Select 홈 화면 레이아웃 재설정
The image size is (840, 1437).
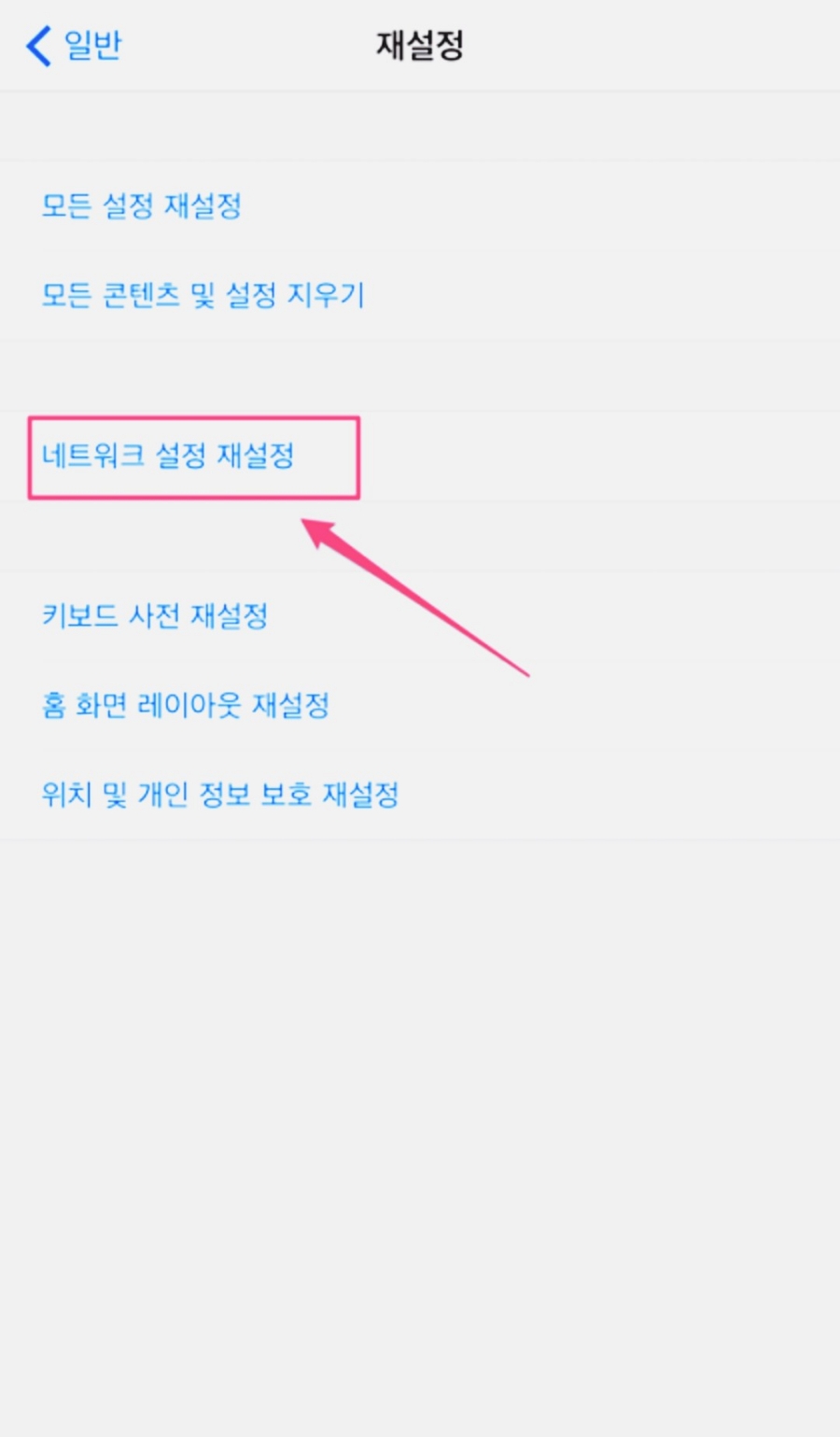coord(420,705)
